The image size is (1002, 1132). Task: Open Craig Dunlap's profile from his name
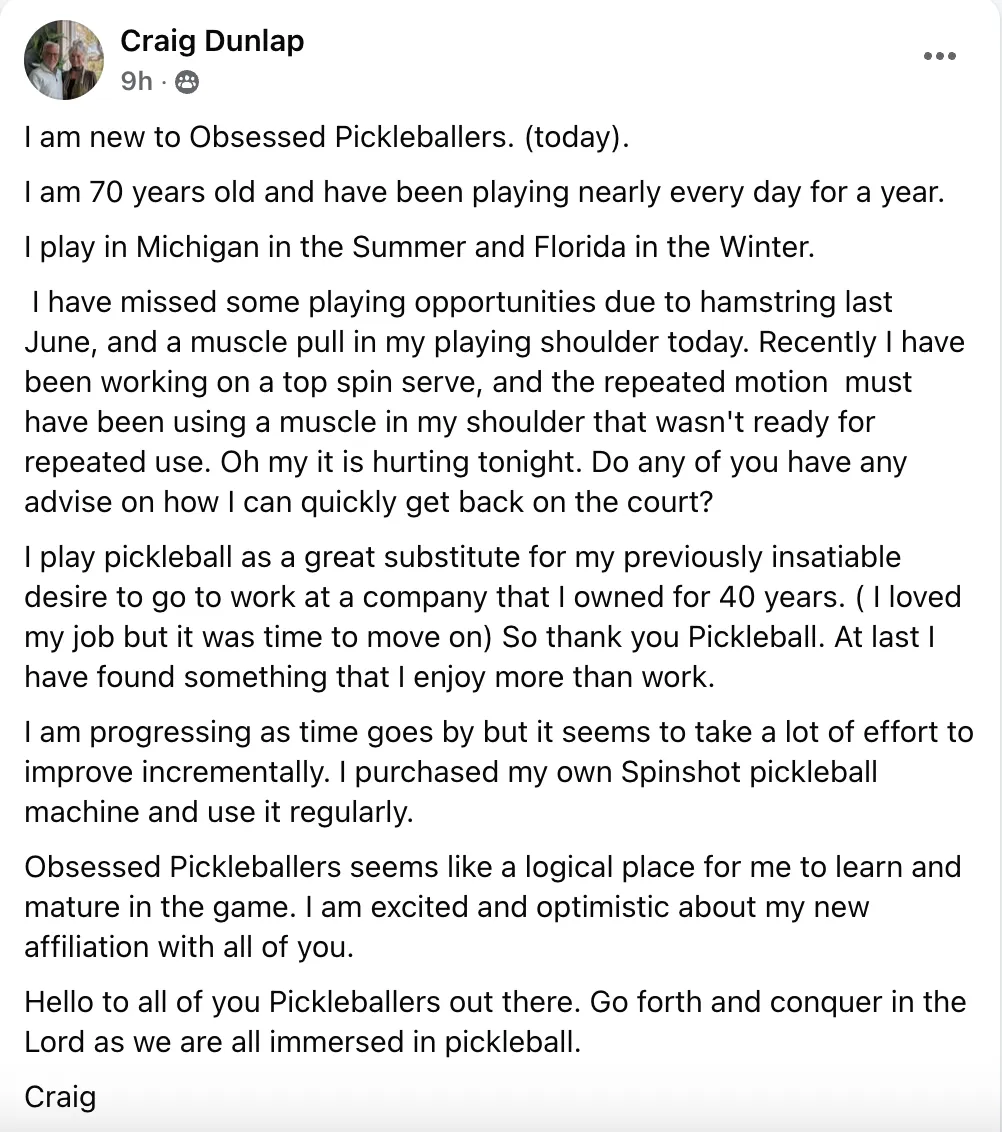(212, 41)
